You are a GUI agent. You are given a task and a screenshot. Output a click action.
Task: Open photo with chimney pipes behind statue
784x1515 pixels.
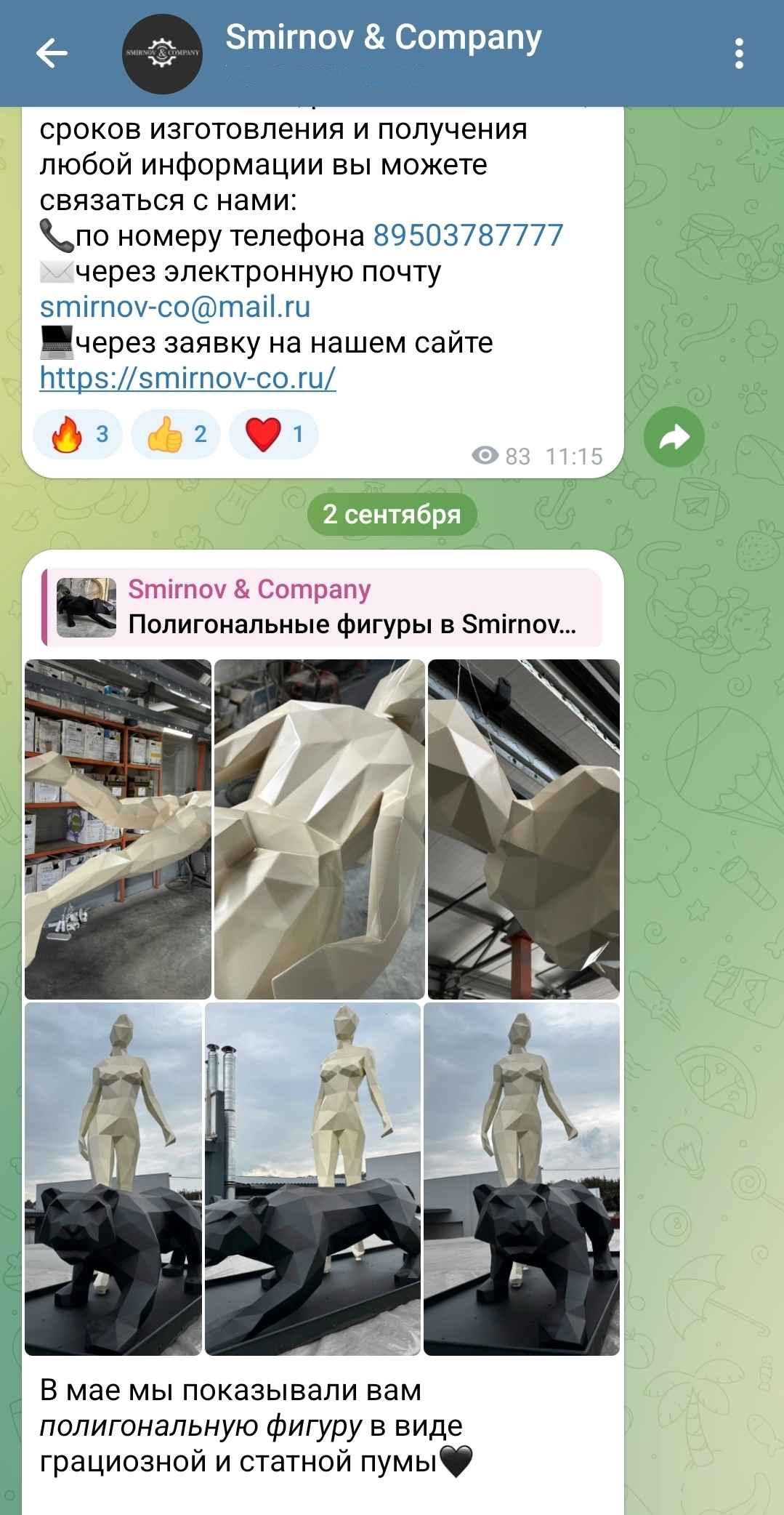pos(312,1178)
